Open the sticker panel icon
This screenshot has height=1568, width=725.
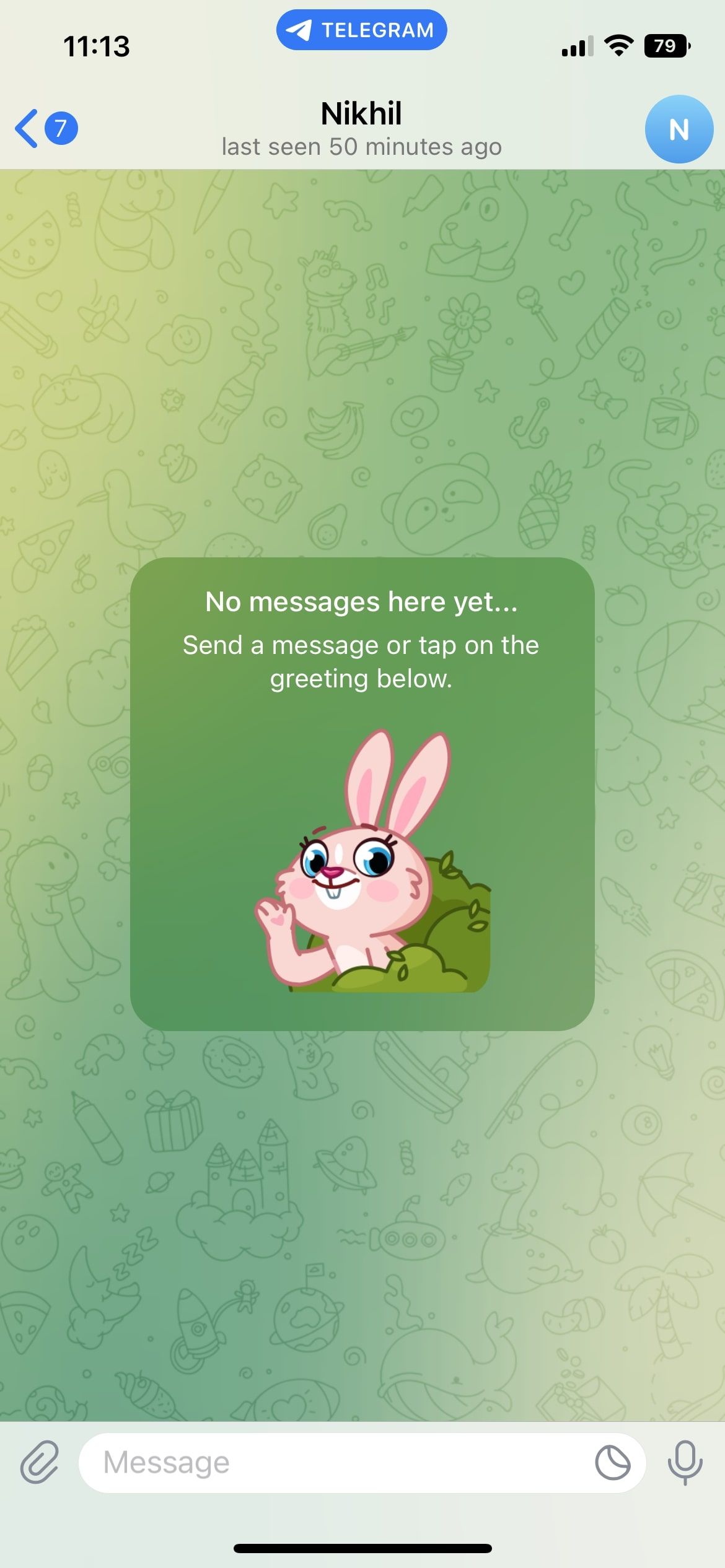click(612, 1463)
